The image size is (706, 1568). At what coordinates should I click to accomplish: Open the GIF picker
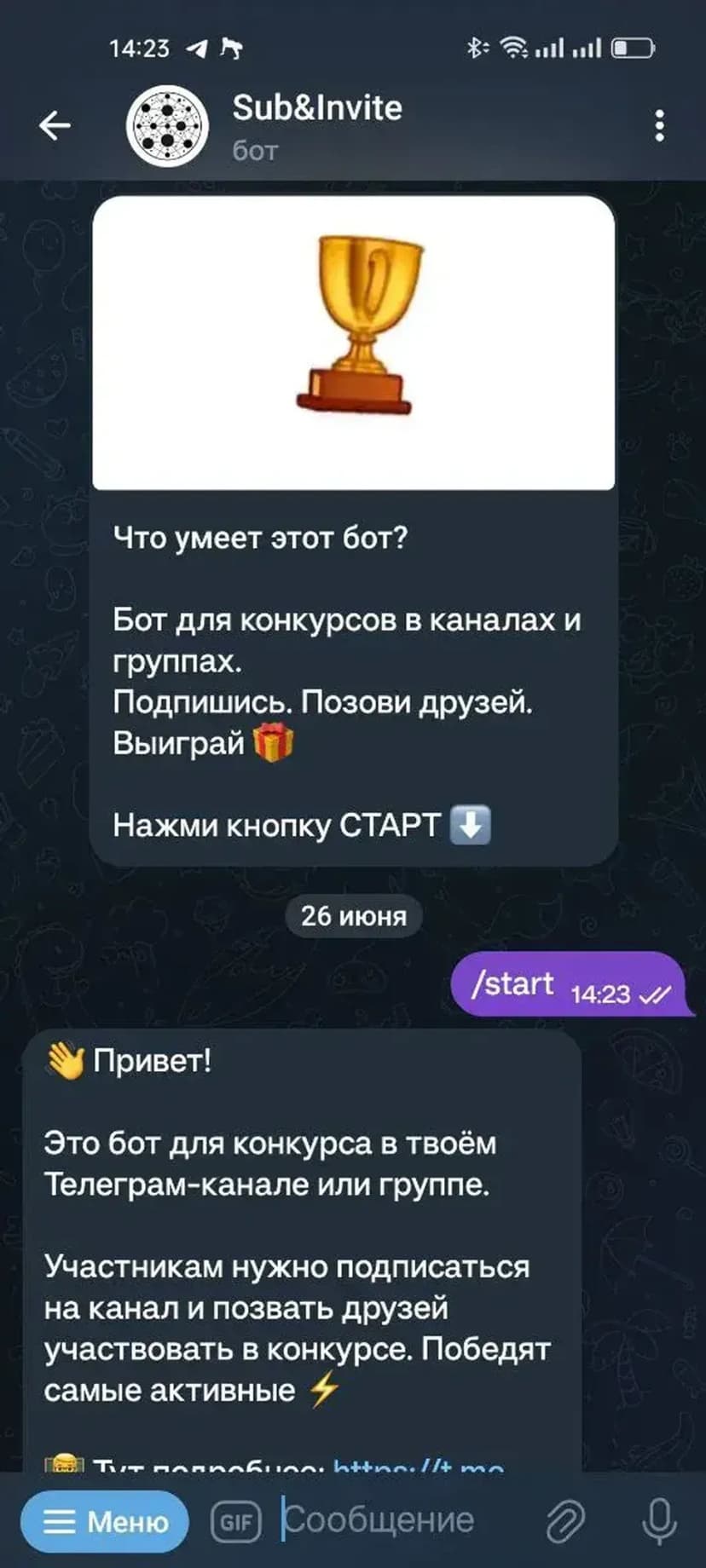236,1521
